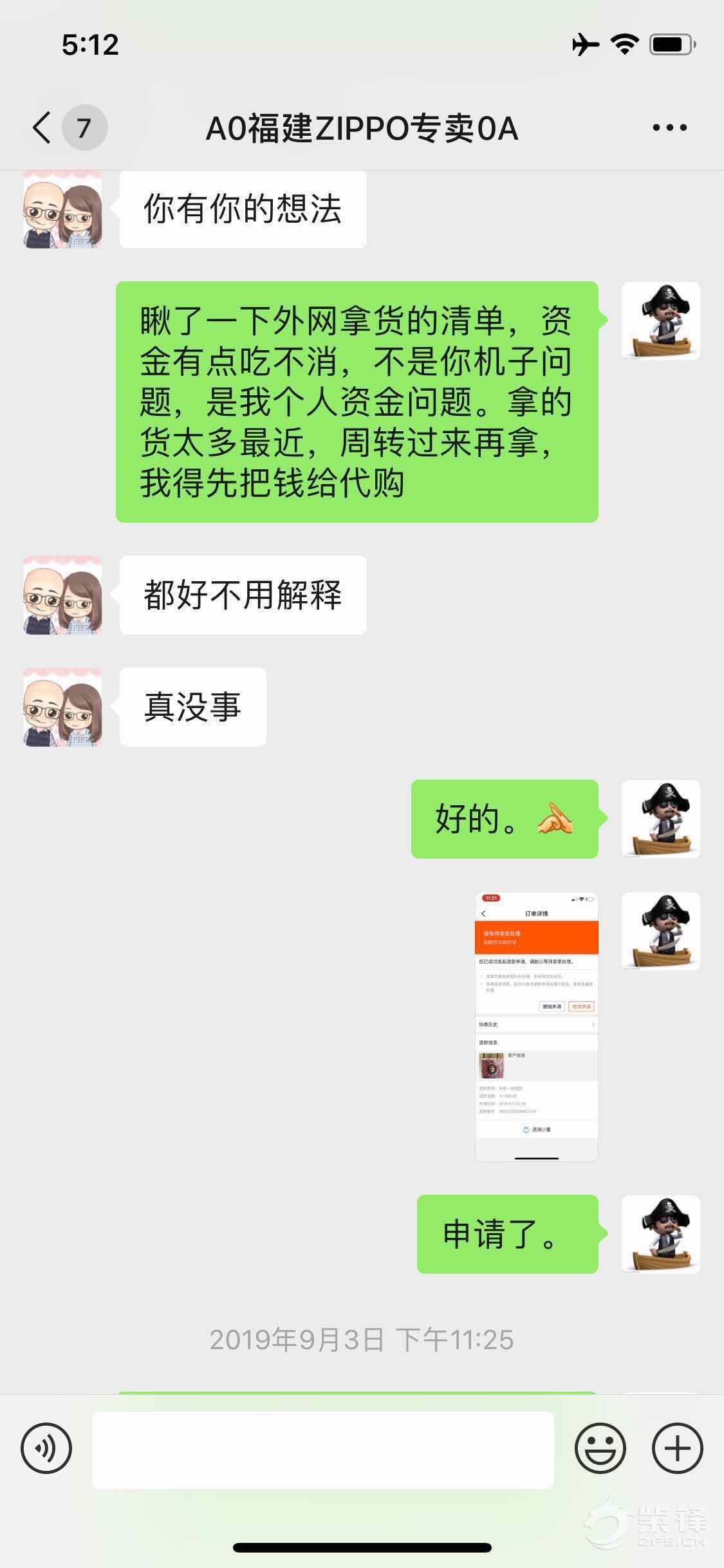Switch to voice message input
This screenshot has height=1568, width=724.
(x=46, y=1449)
